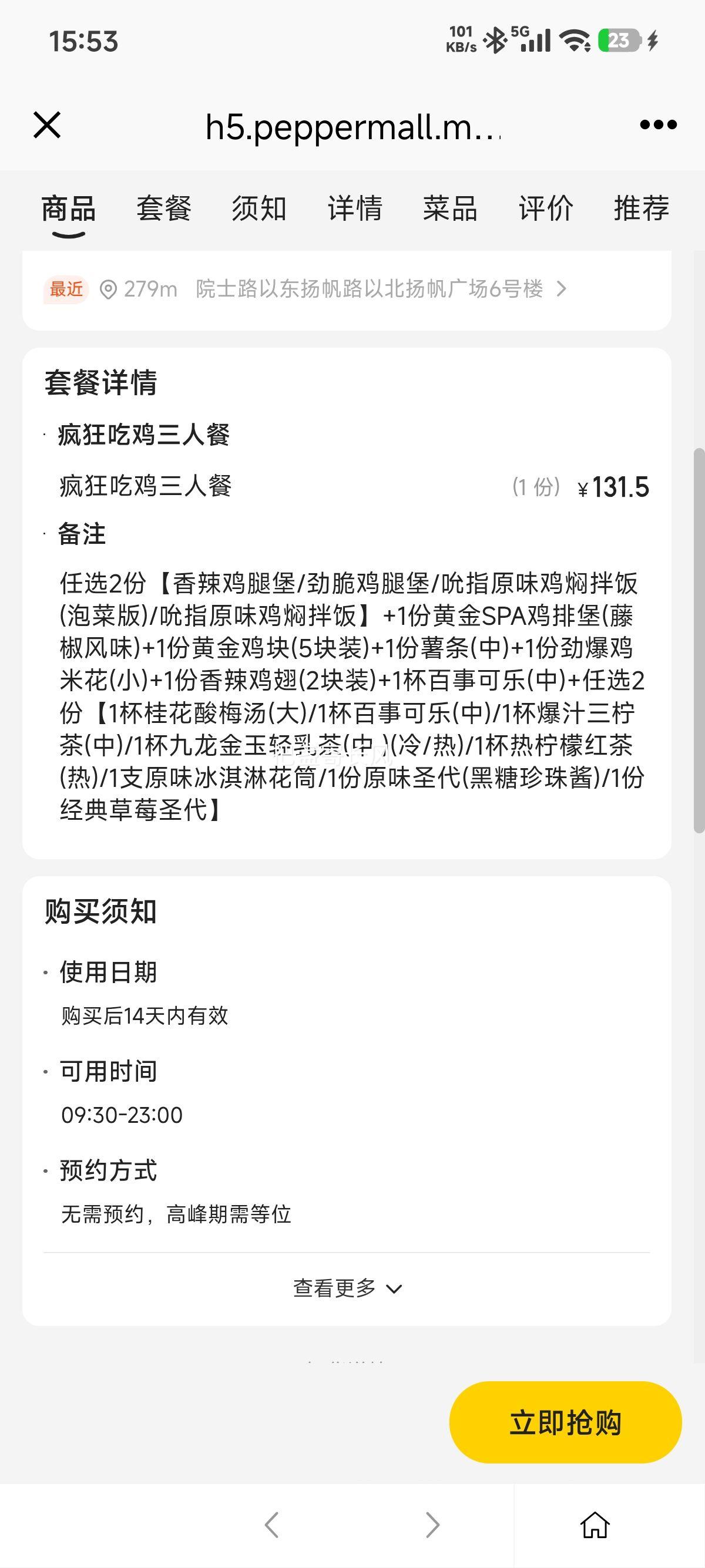Collapse the 查看更多 chevron arrow

(x=394, y=1288)
